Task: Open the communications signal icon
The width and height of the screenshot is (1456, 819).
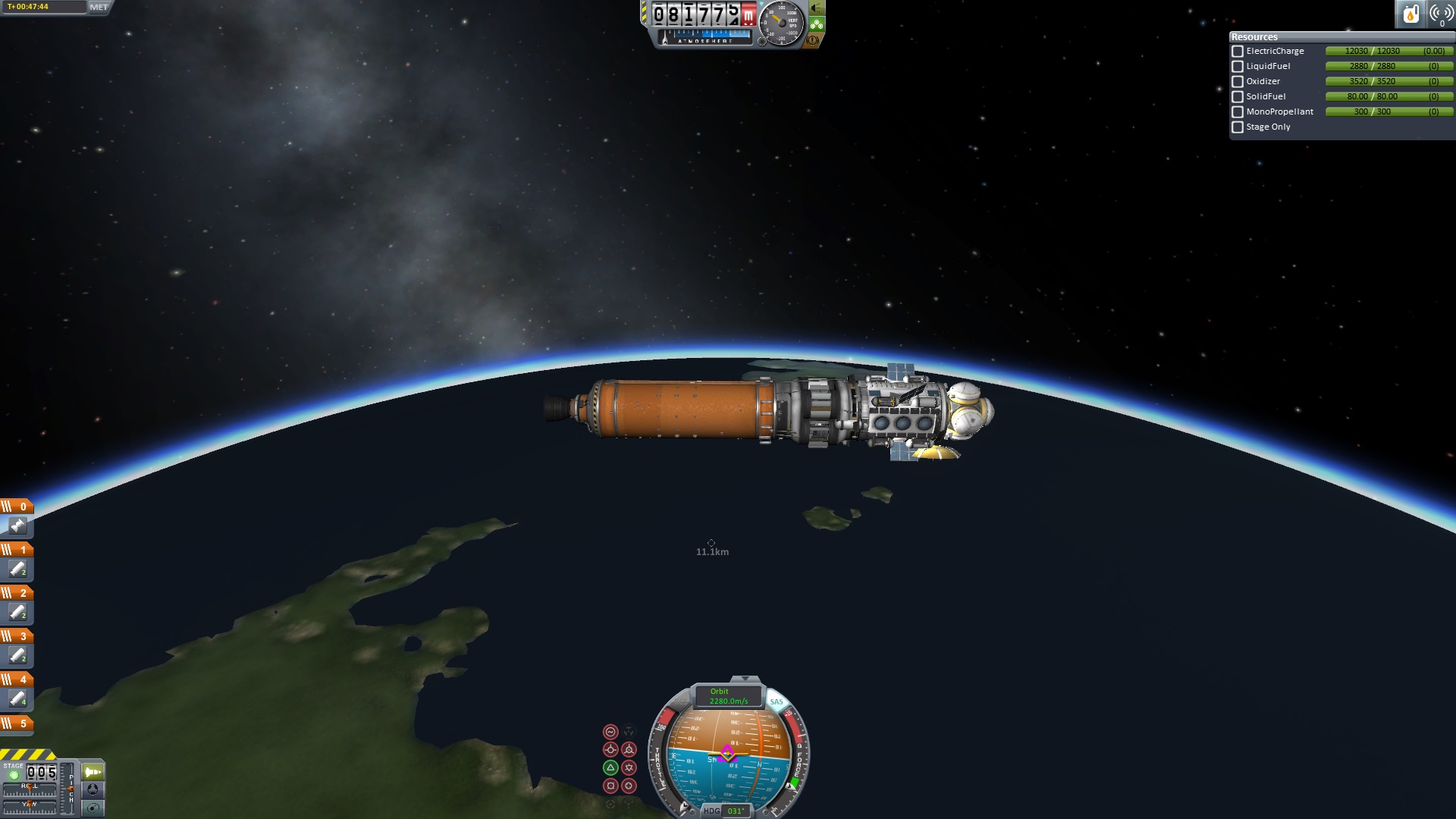Action: (1441, 14)
